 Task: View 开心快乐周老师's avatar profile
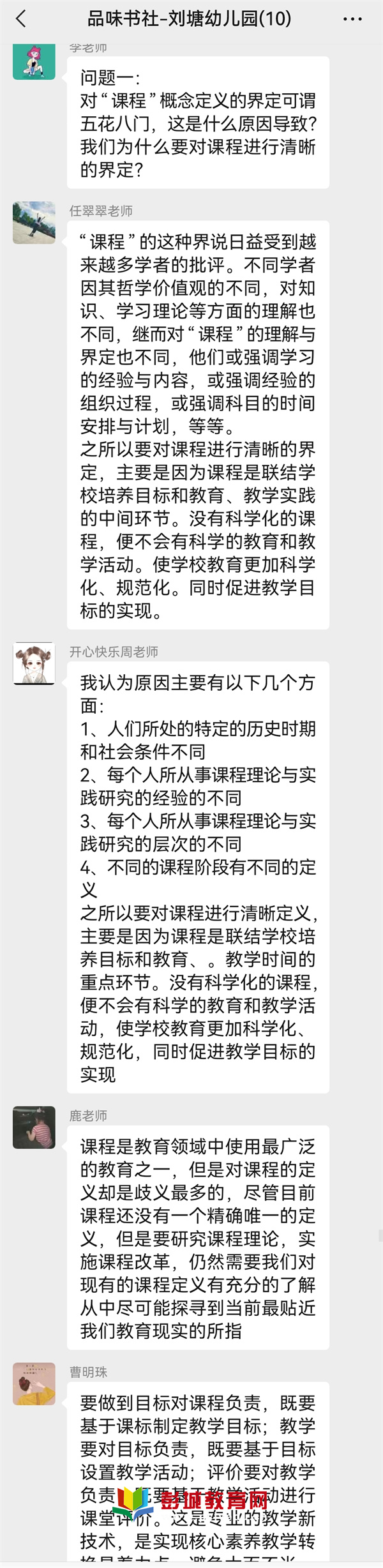coord(34,663)
